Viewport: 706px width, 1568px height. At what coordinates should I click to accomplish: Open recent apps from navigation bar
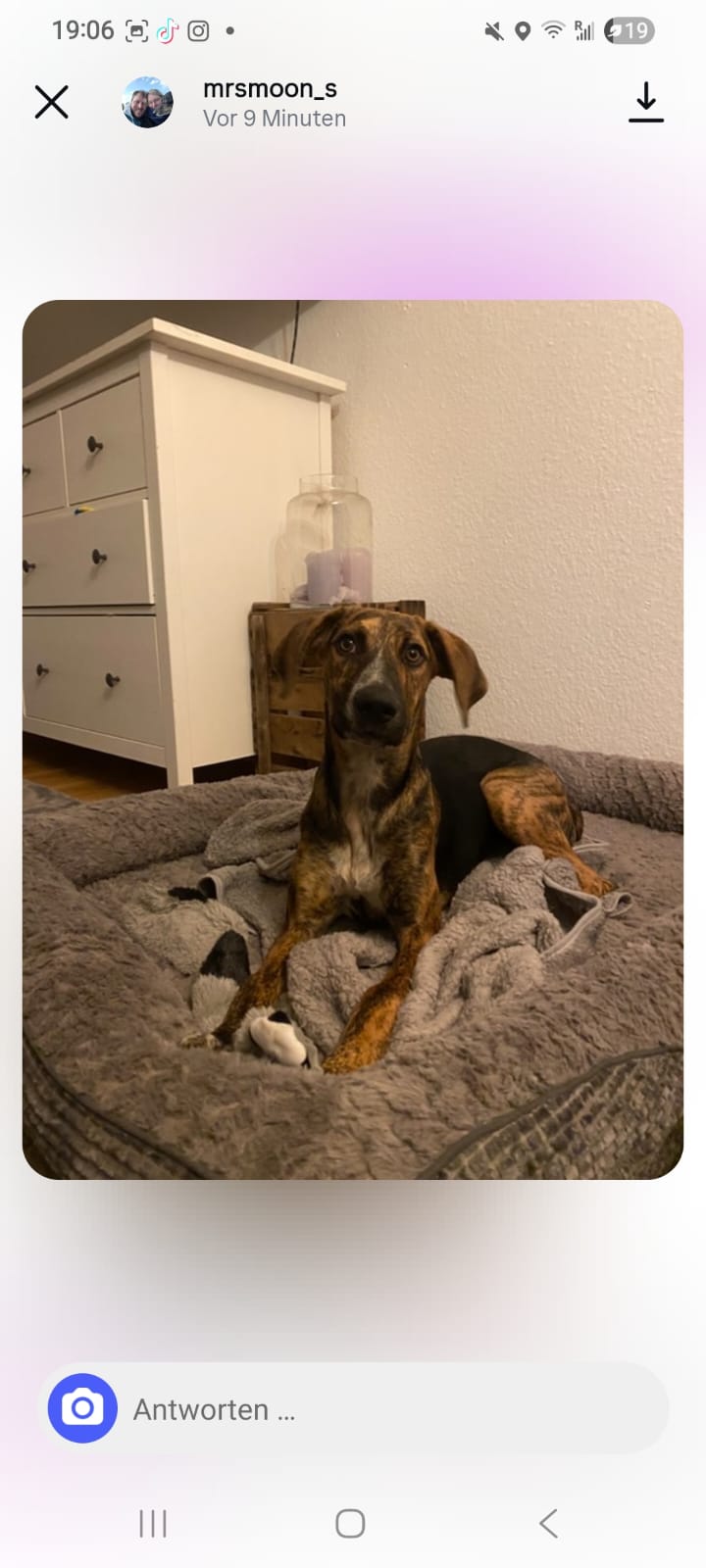153,1523
